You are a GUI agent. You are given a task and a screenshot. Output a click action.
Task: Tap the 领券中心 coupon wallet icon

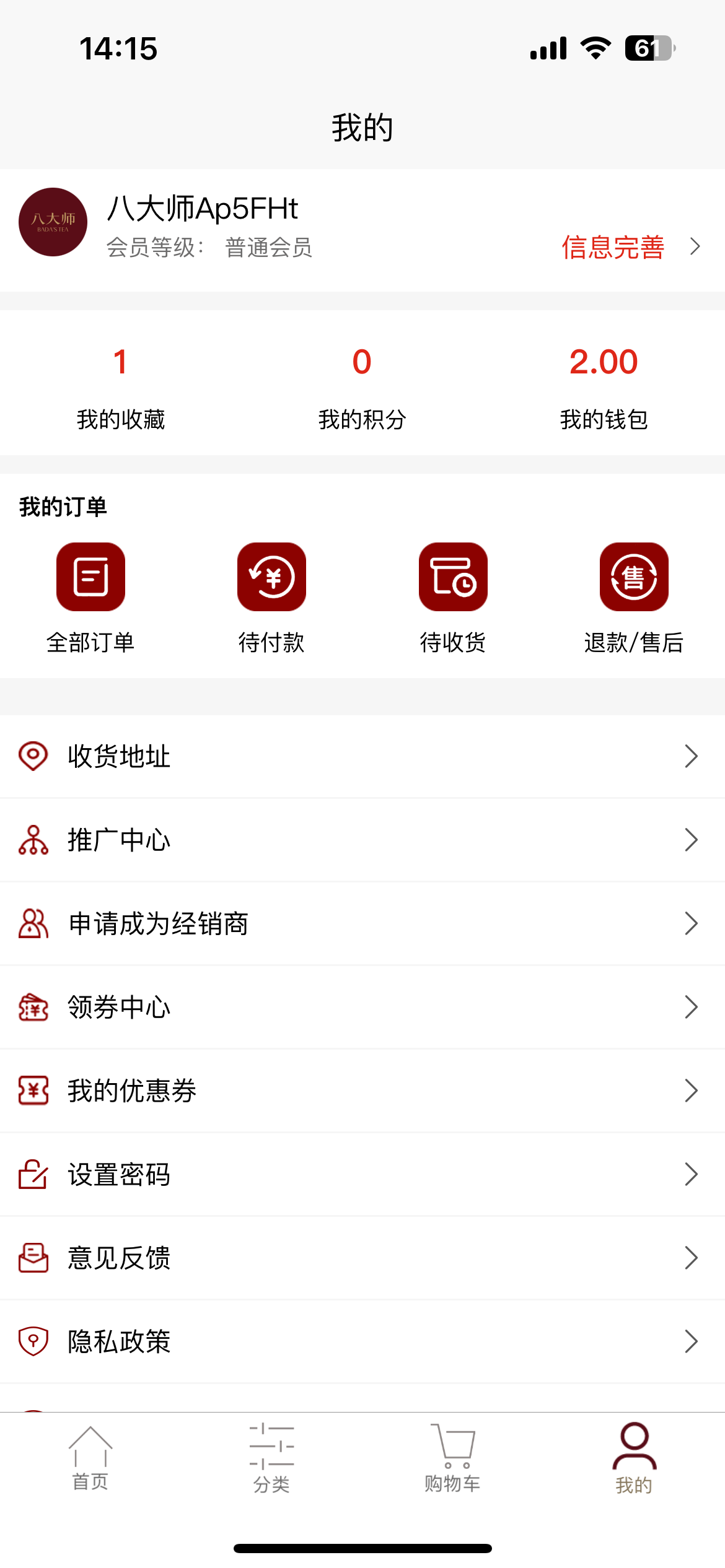pyautogui.click(x=32, y=1006)
